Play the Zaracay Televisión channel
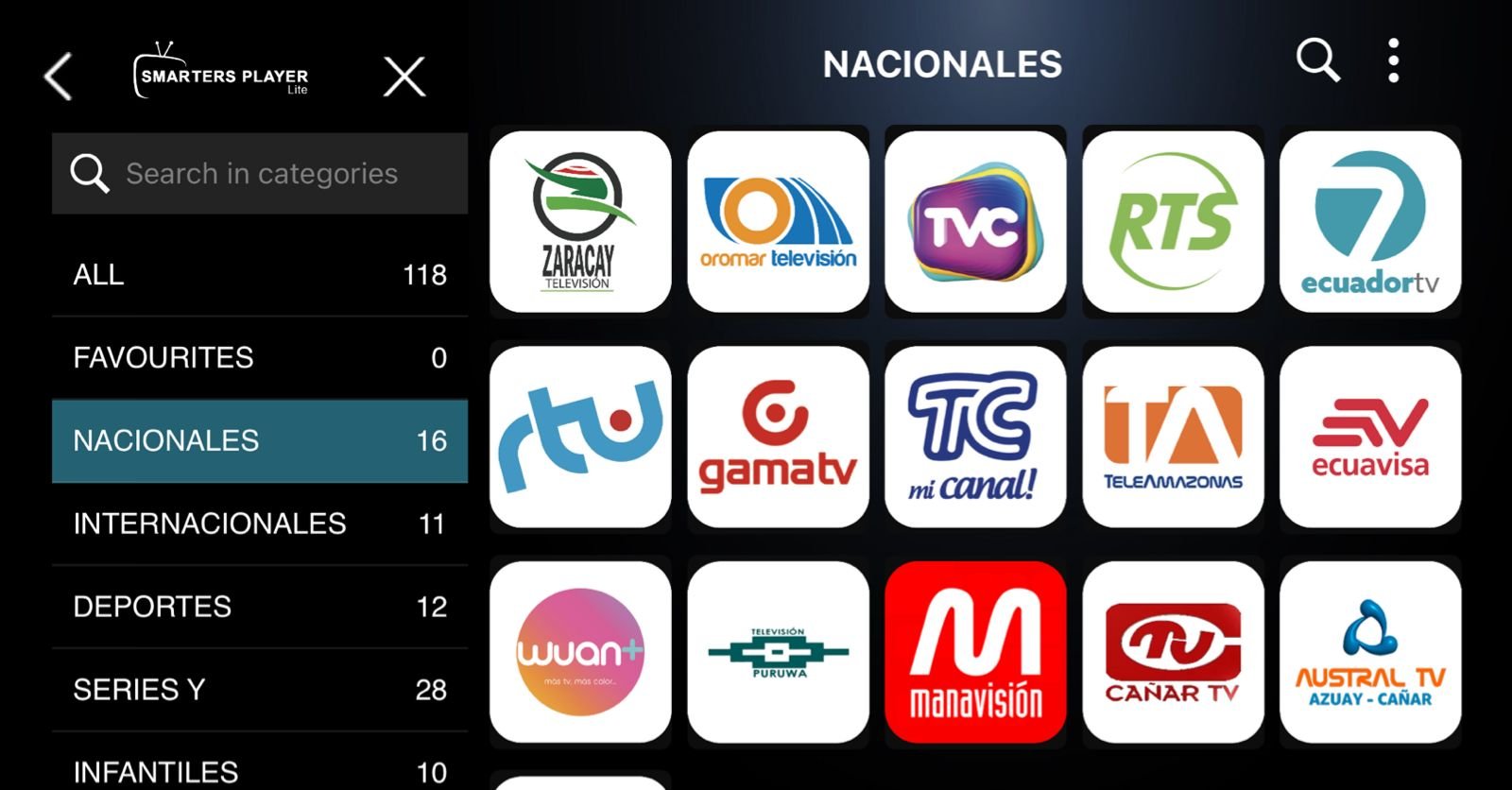 (x=580, y=222)
